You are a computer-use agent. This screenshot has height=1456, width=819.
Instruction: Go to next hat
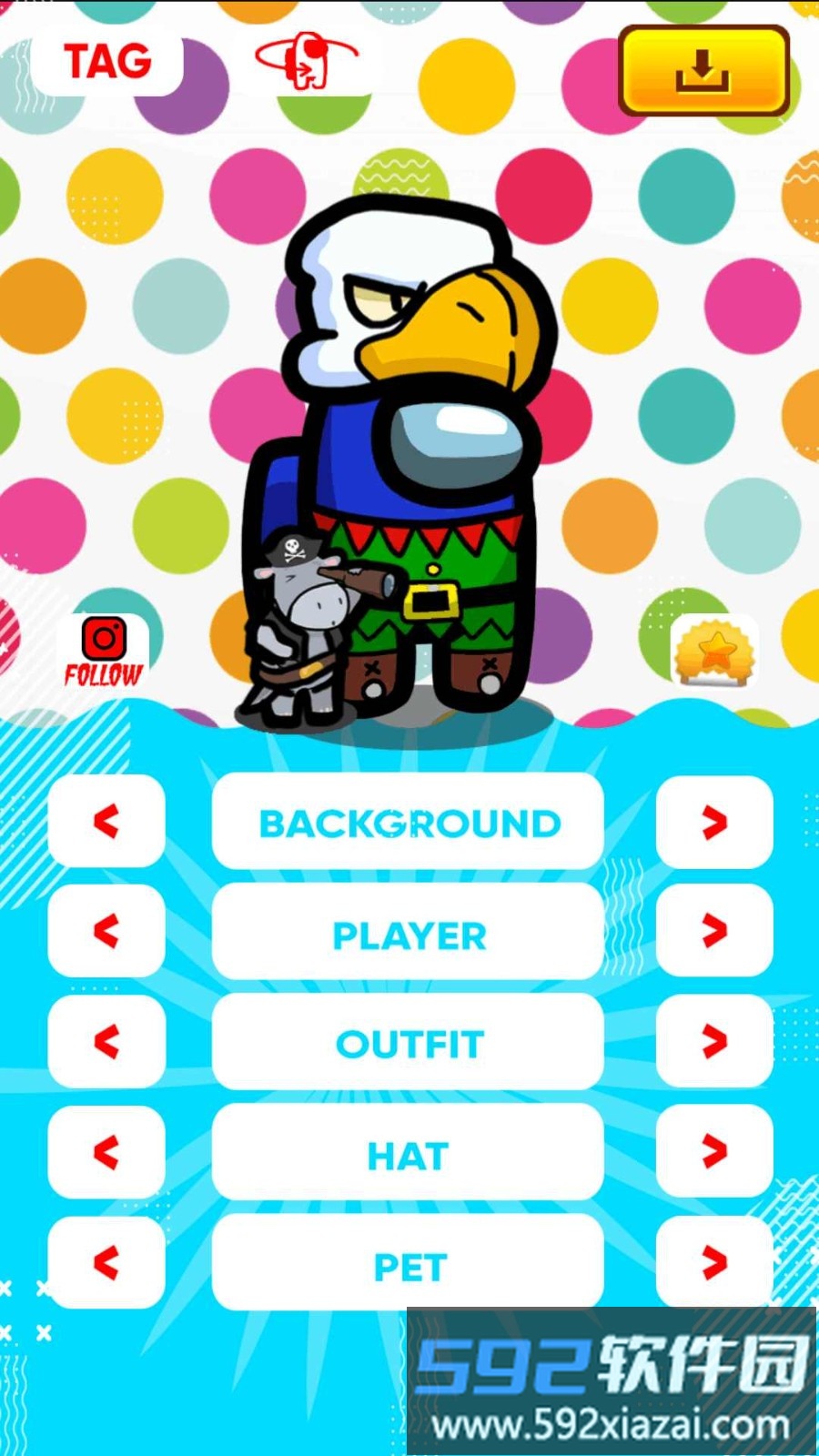(714, 1152)
